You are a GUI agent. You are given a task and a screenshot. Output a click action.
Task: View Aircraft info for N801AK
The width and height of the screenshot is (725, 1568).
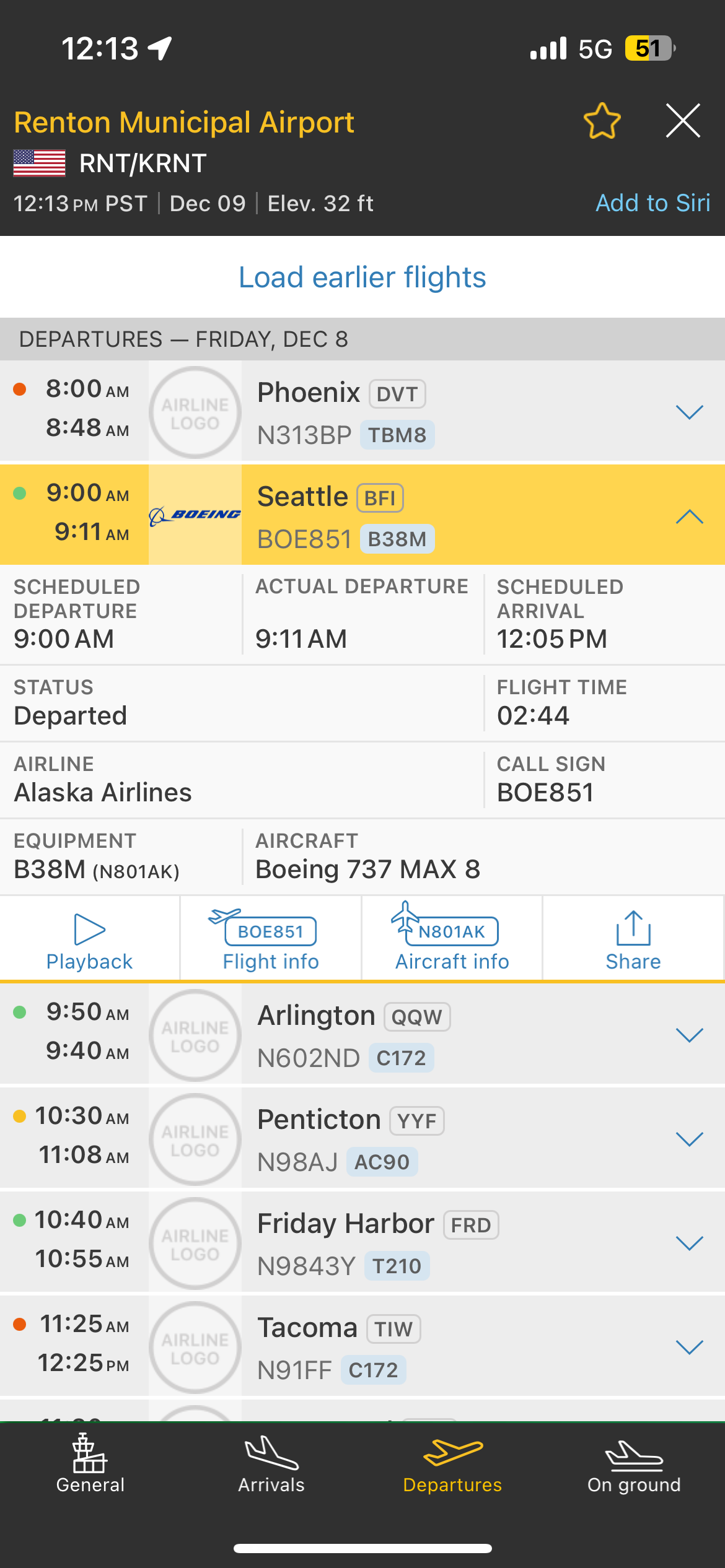(452, 940)
